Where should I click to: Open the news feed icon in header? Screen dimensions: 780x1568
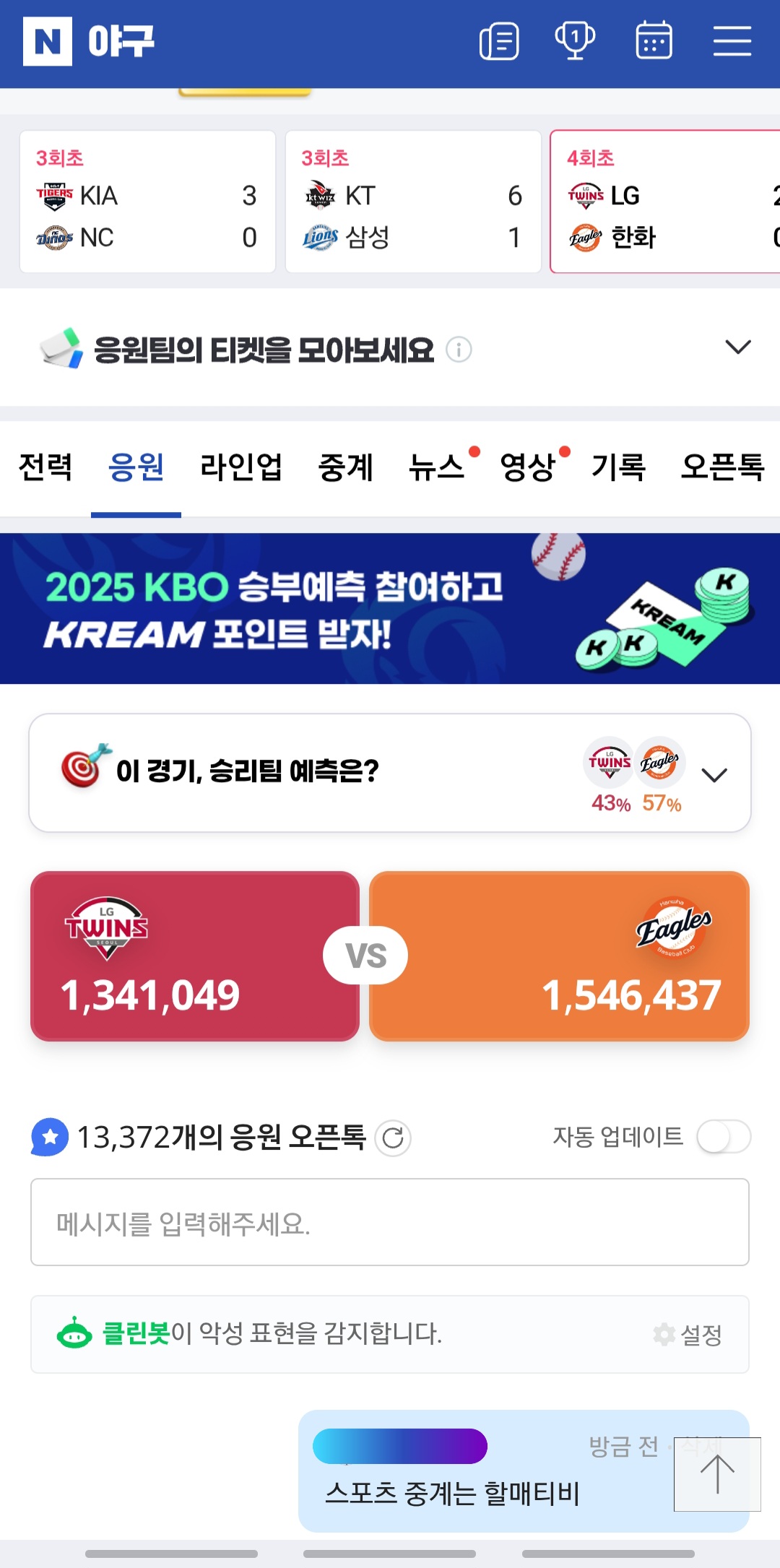[x=499, y=41]
